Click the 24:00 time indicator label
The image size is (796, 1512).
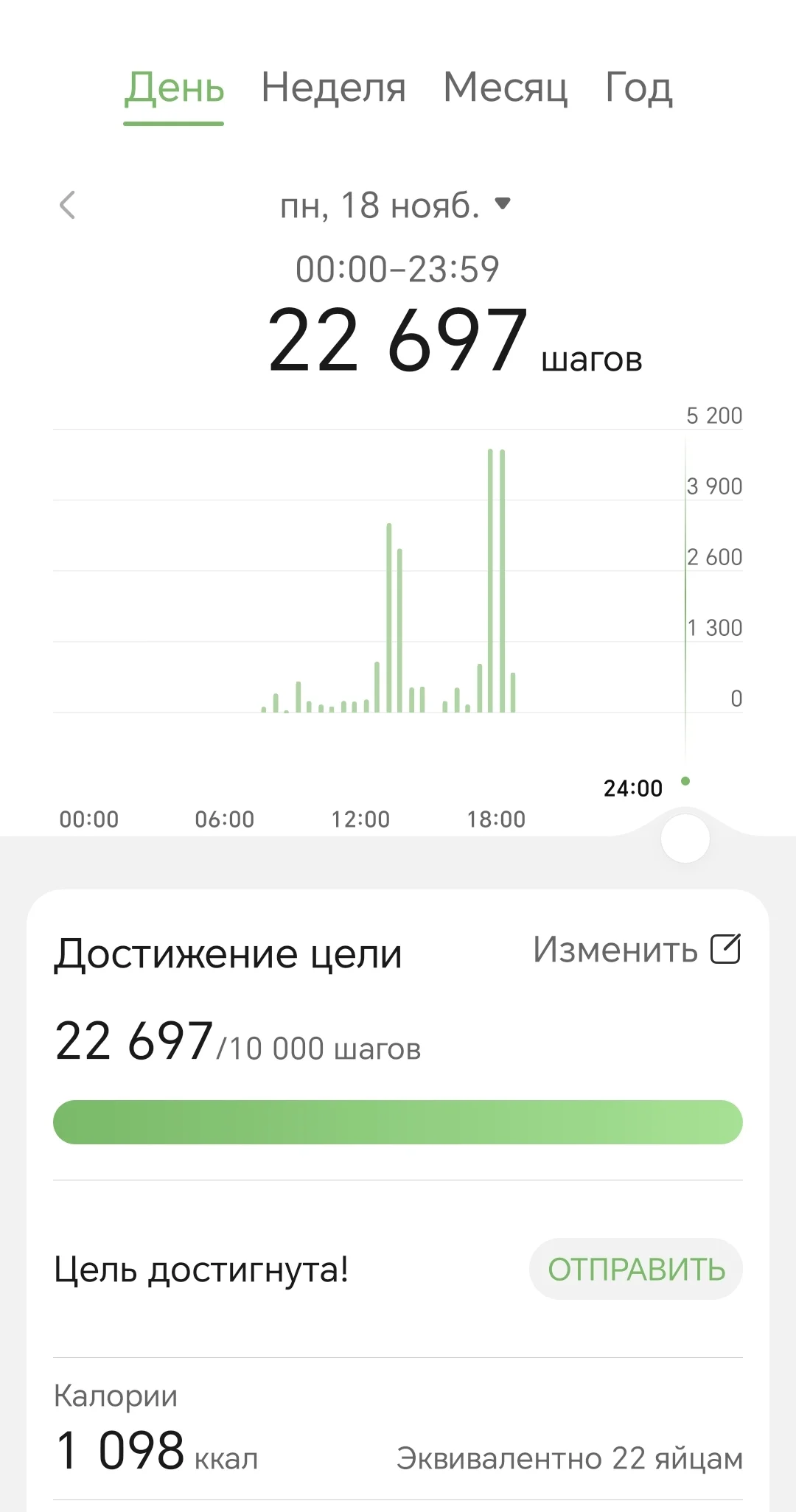pos(632,788)
